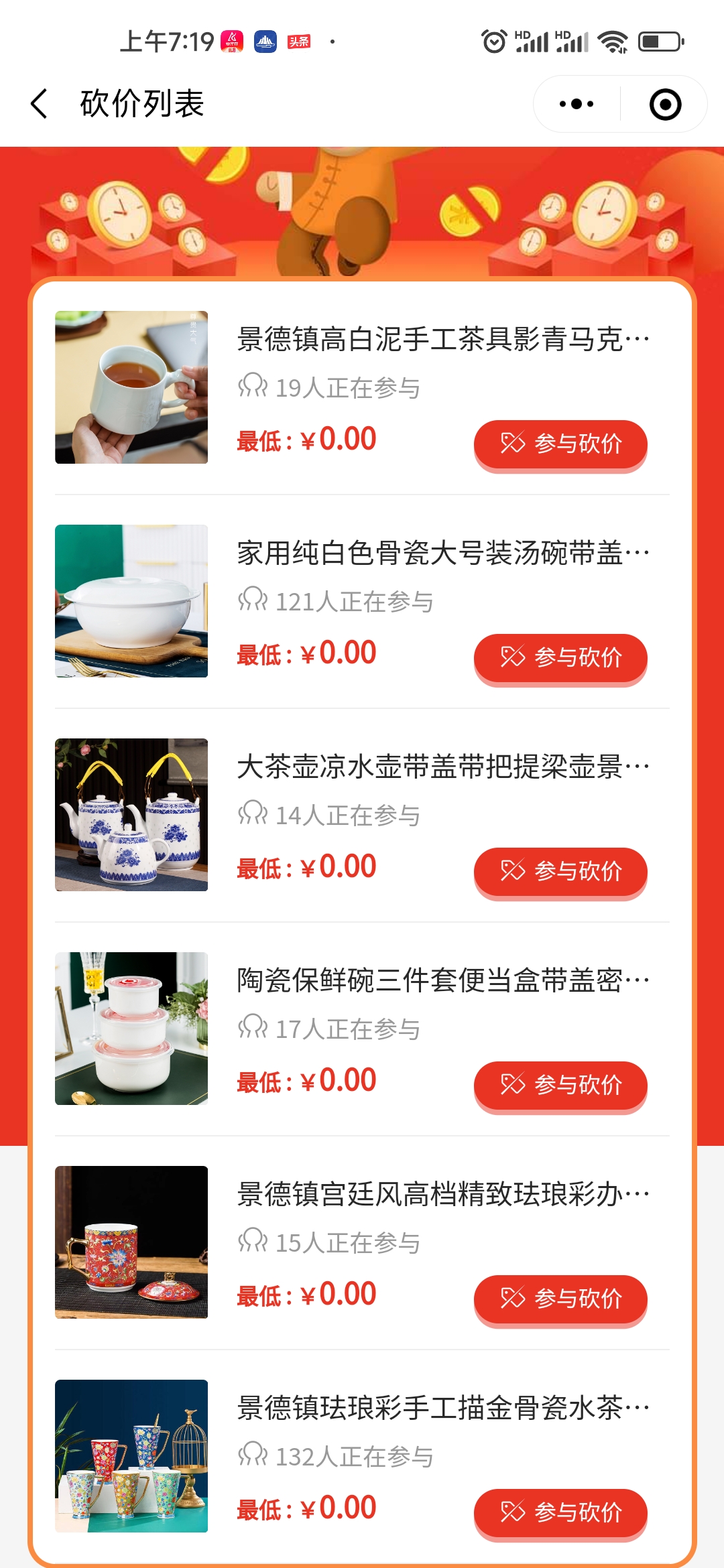View the 陶瓷保鲜碗三件套 product image
The height and width of the screenshot is (1568, 724).
click(x=131, y=1029)
